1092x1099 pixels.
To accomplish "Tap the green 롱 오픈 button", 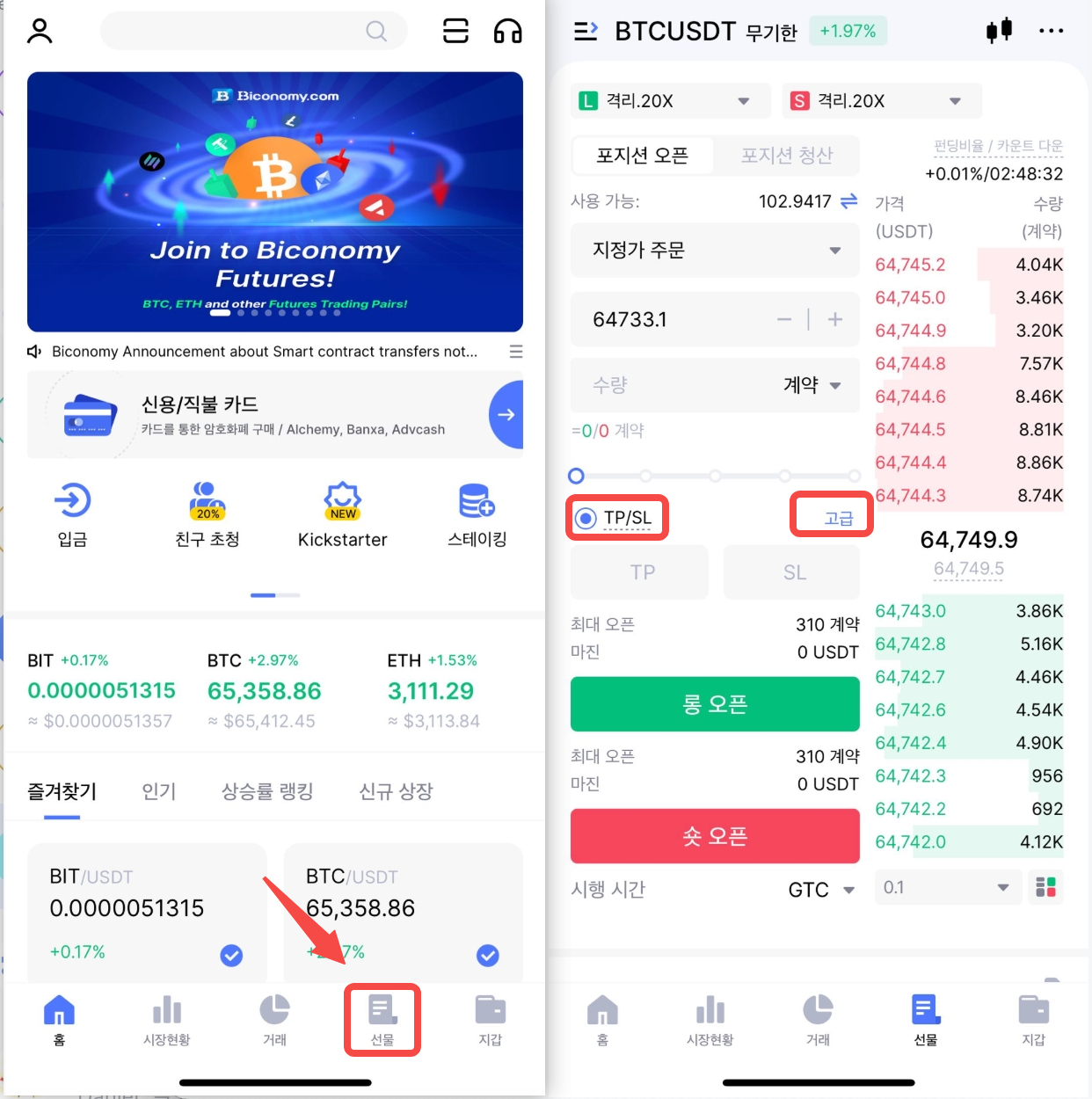I will [715, 704].
